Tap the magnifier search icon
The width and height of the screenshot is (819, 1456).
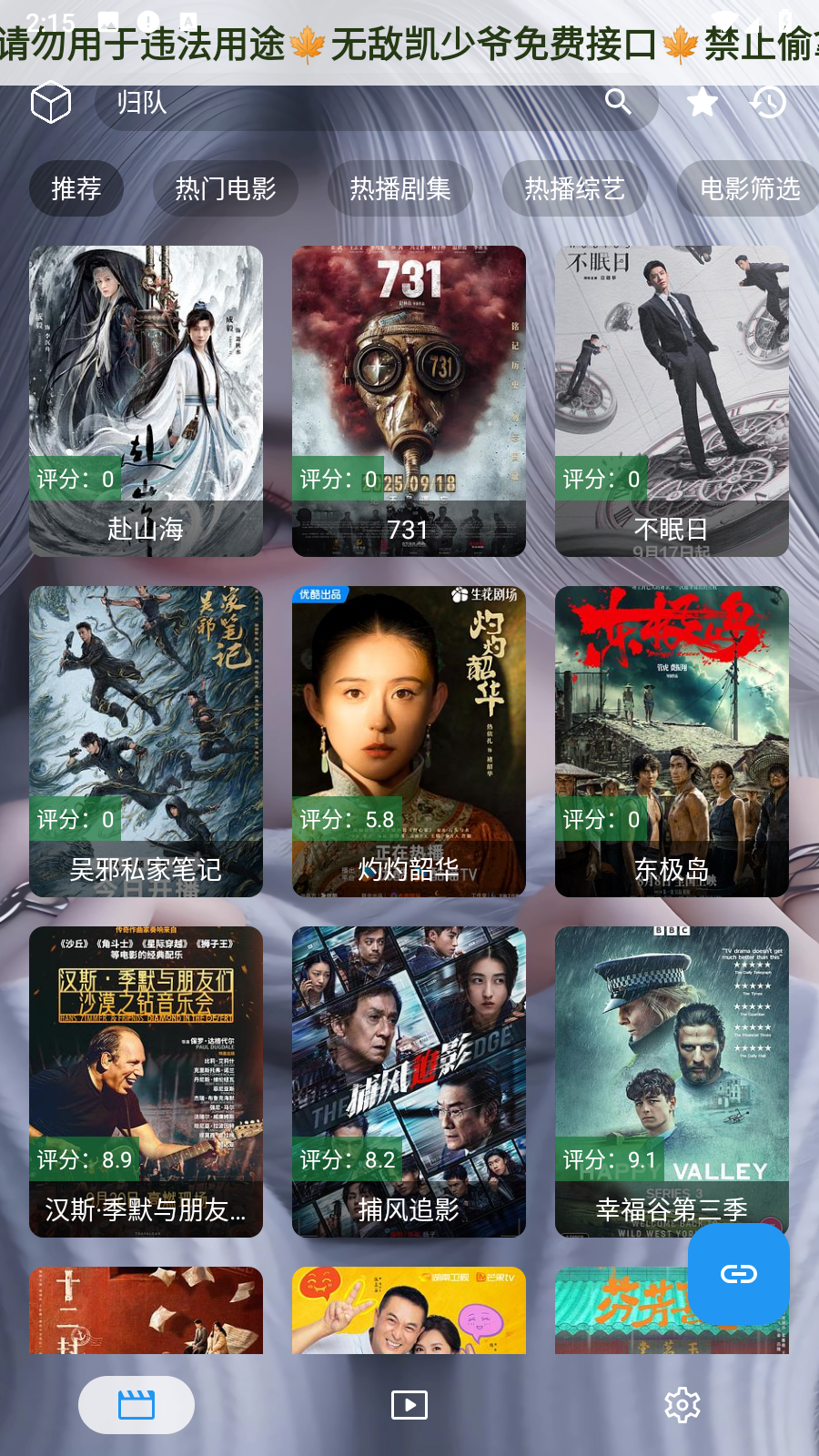618,102
